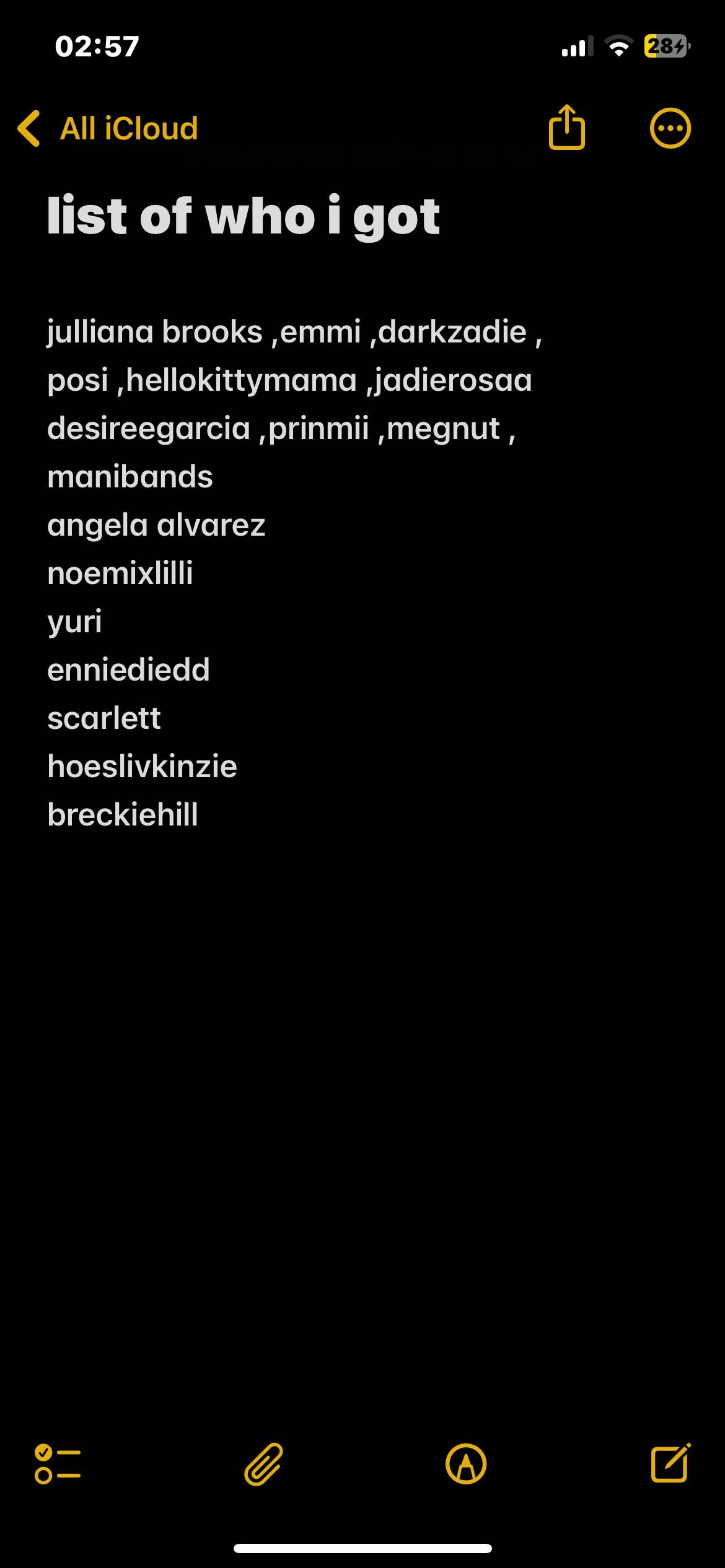Viewport: 725px width, 1568px height.
Task: Attach a file with the paperclip
Action: pos(263,1464)
